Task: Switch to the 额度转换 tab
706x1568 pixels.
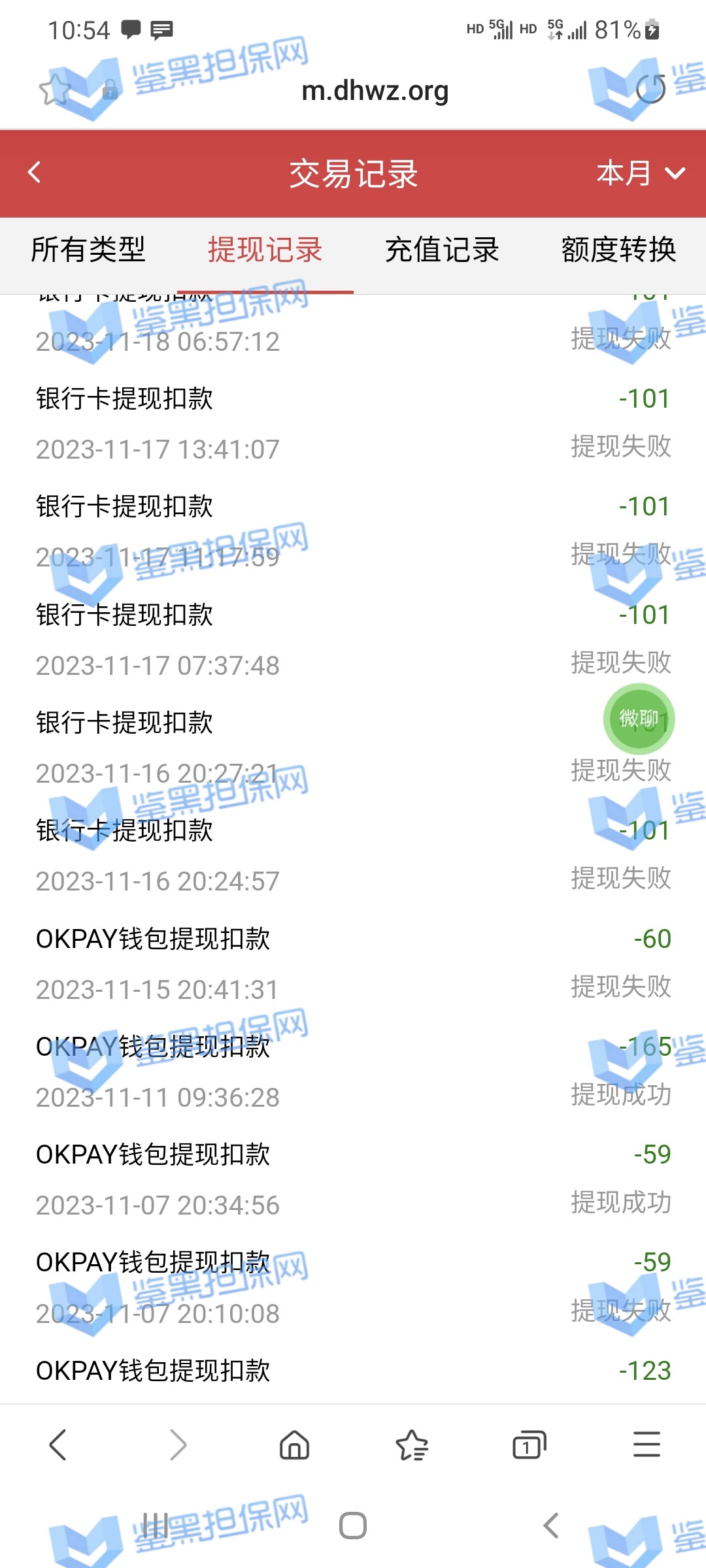Action: pyautogui.click(x=618, y=250)
